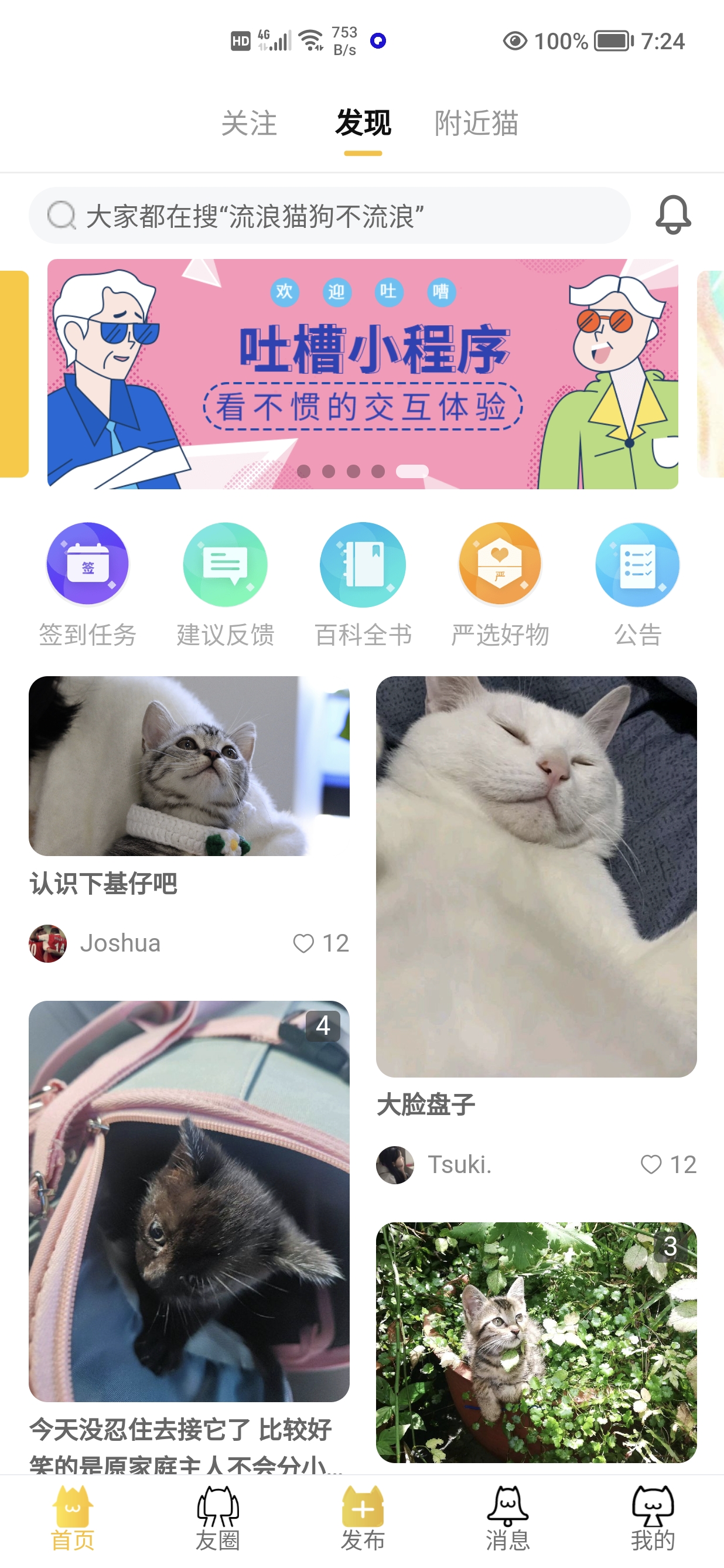Open the post 今天没忍住去接它了
This screenshot has height=1568, width=724.
click(x=189, y=1201)
